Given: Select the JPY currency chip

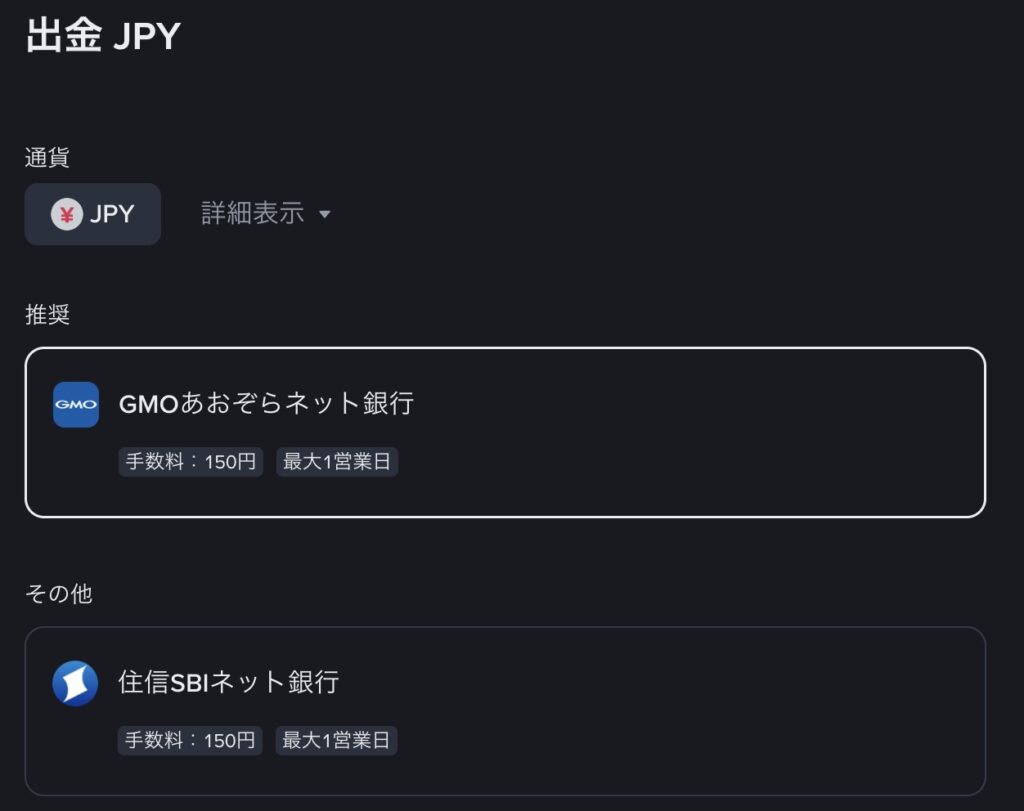Looking at the screenshot, I should 92,214.
